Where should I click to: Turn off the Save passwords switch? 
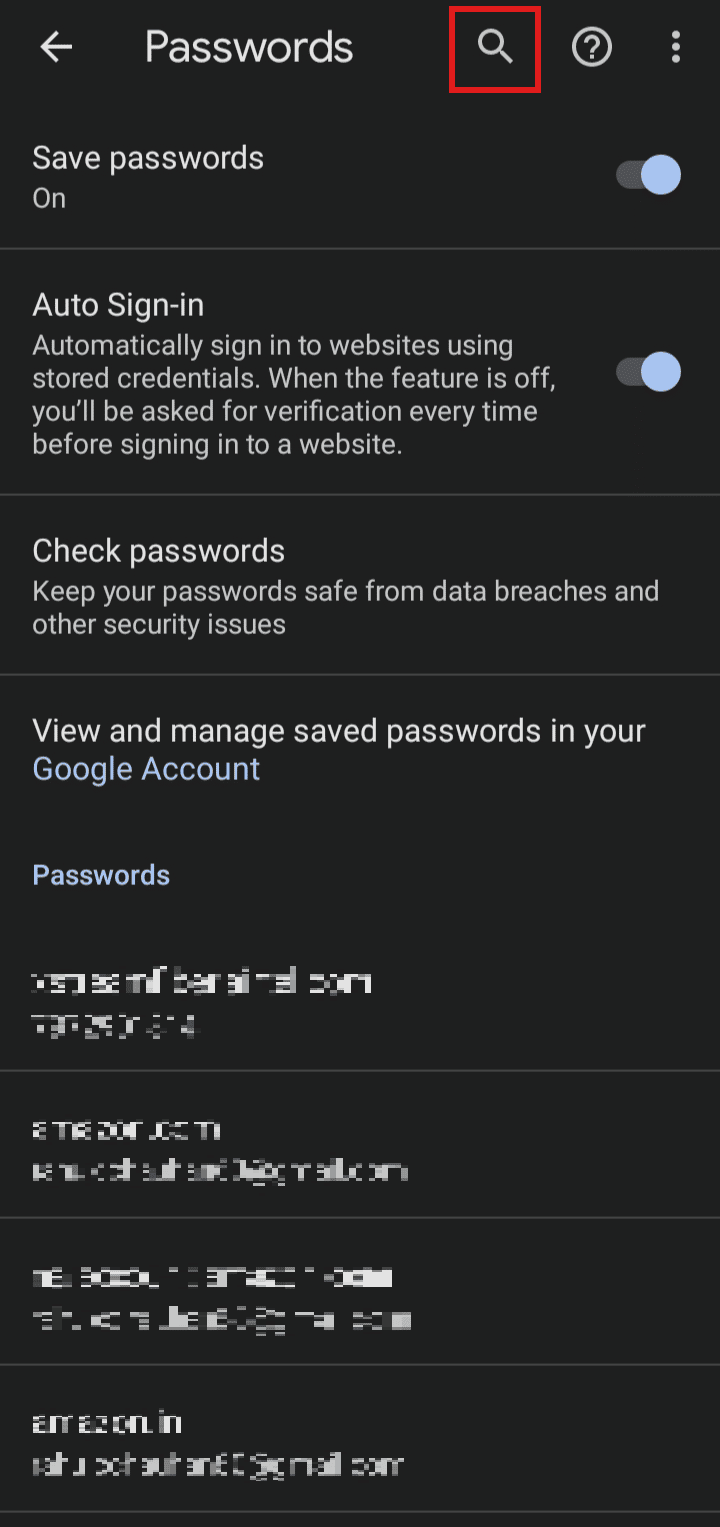coord(648,175)
